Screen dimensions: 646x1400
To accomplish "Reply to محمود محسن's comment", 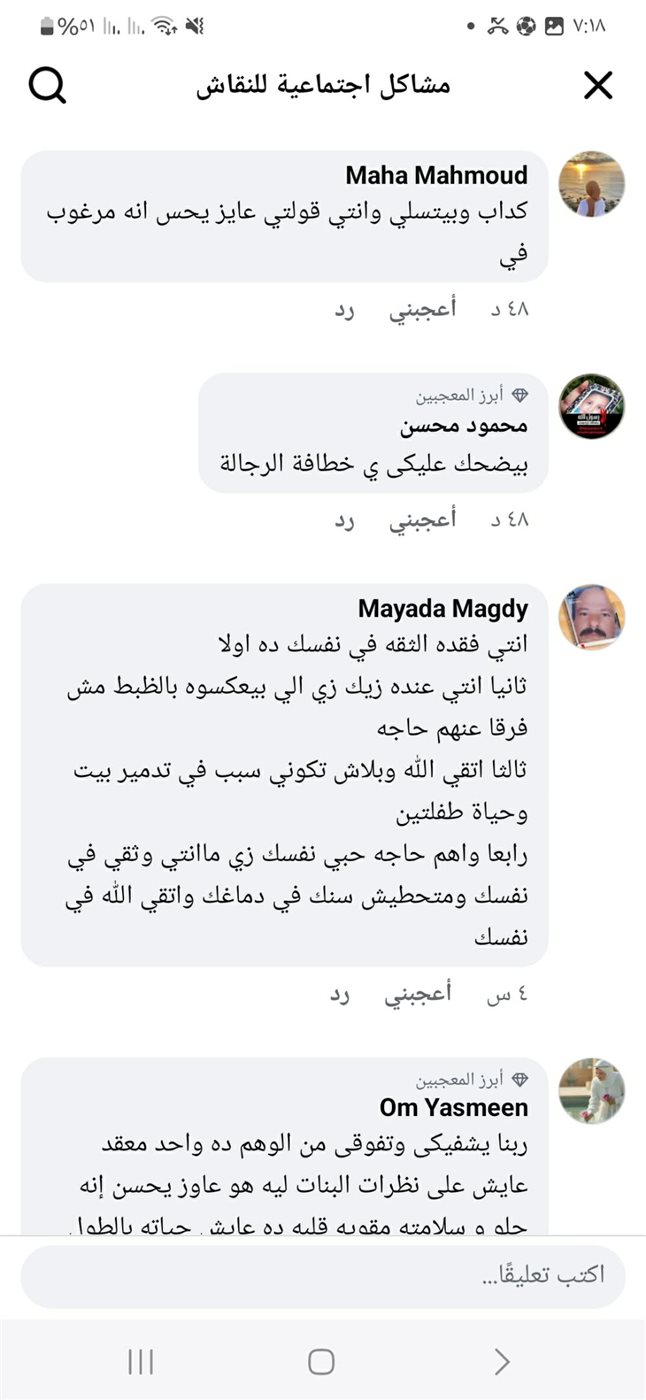I will (345, 520).
